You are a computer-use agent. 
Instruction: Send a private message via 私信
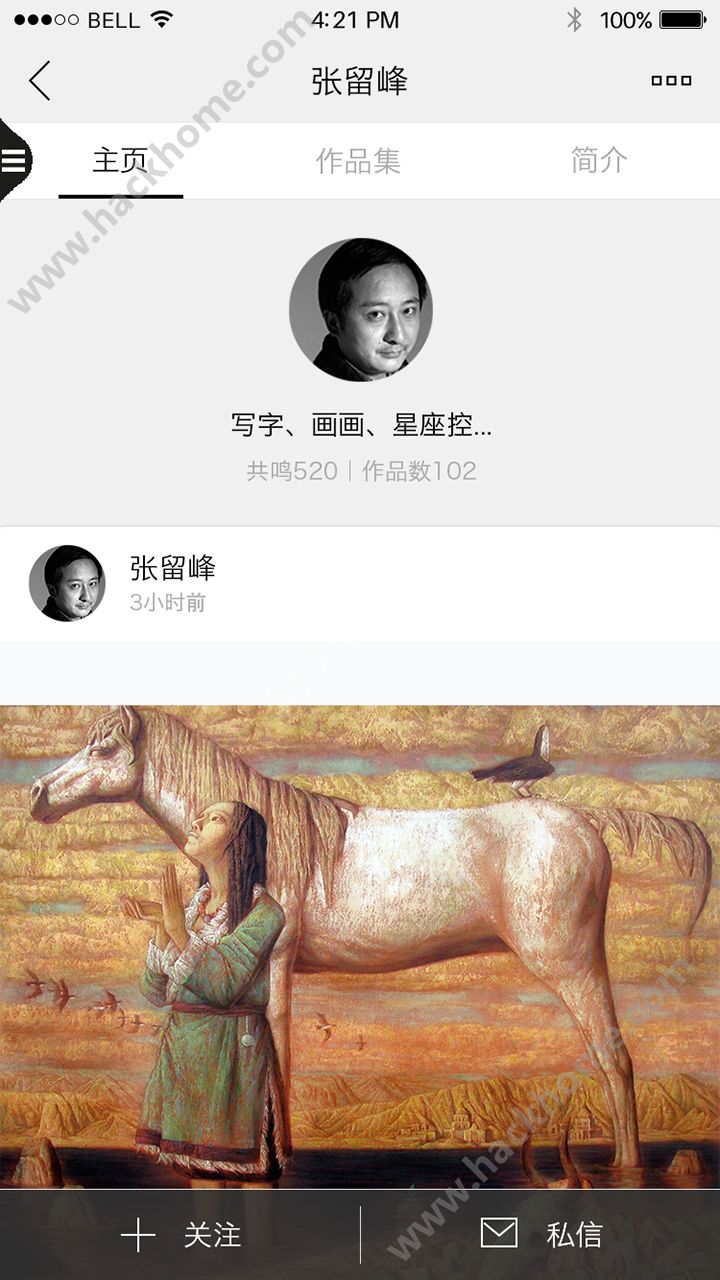[541, 1235]
